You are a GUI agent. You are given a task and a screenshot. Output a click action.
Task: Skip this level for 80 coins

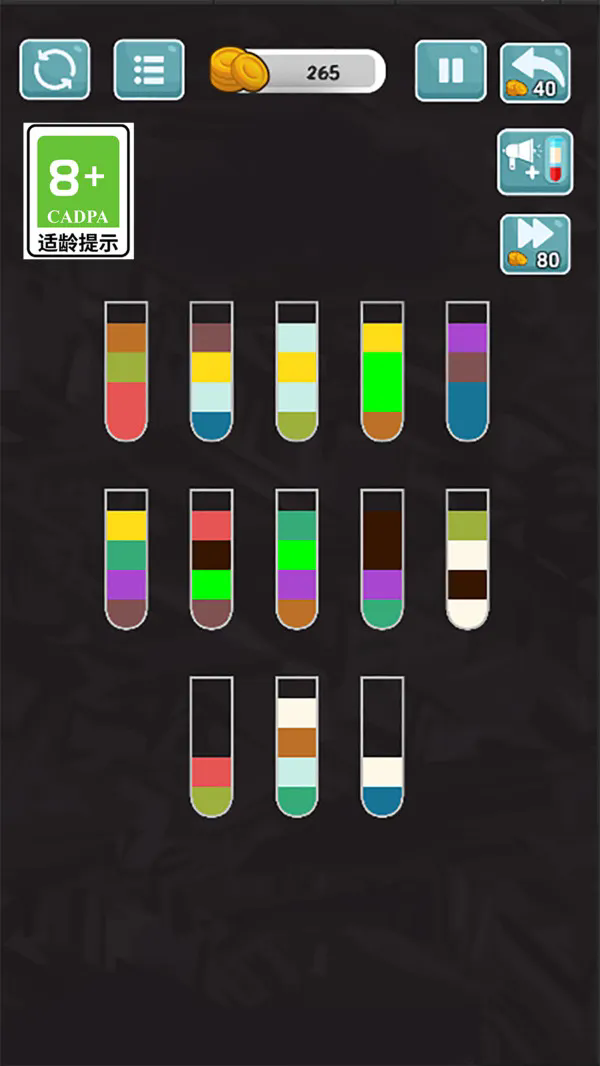535,244
